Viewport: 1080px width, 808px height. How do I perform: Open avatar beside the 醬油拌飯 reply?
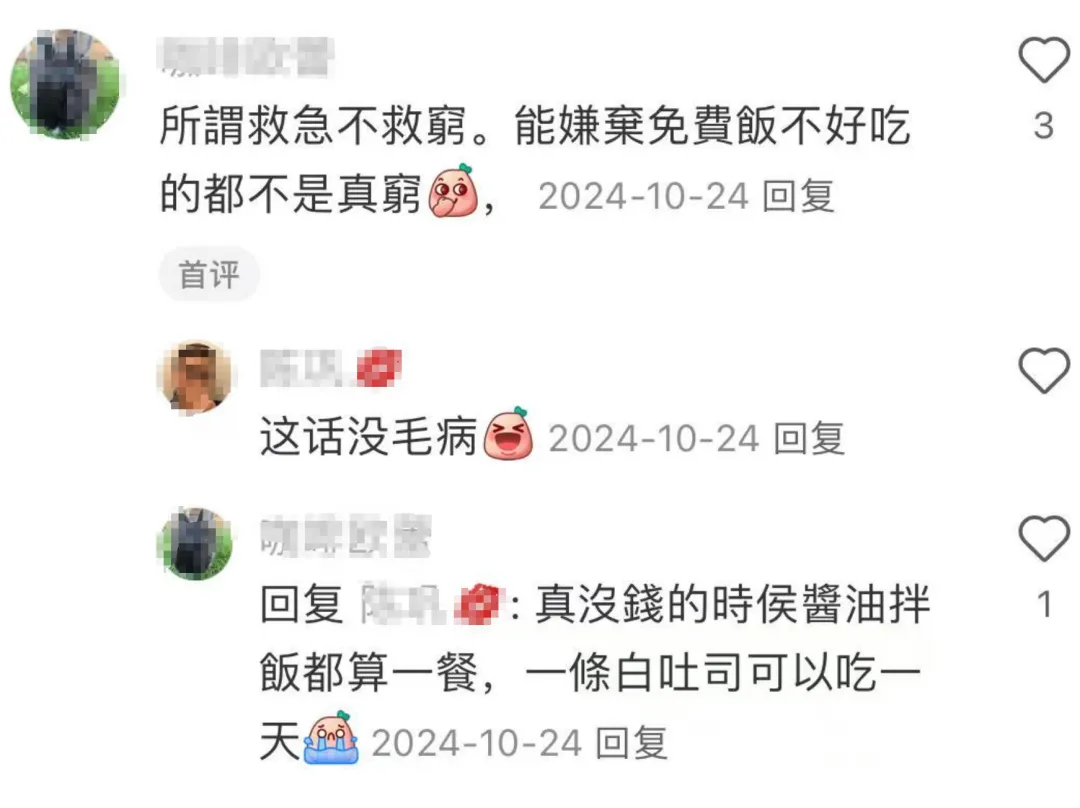point(194,544)
